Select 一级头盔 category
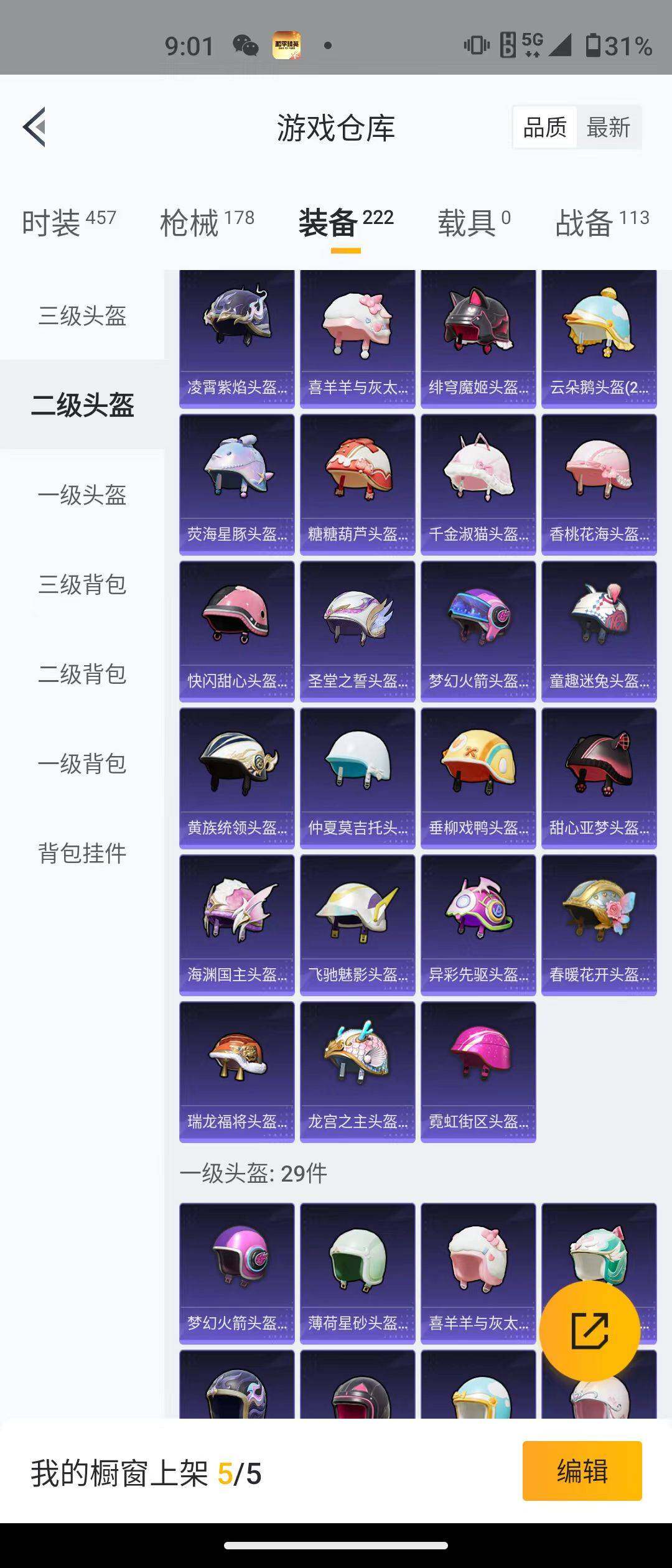This screenshot has width=672, height=1568. coord(82,495)
